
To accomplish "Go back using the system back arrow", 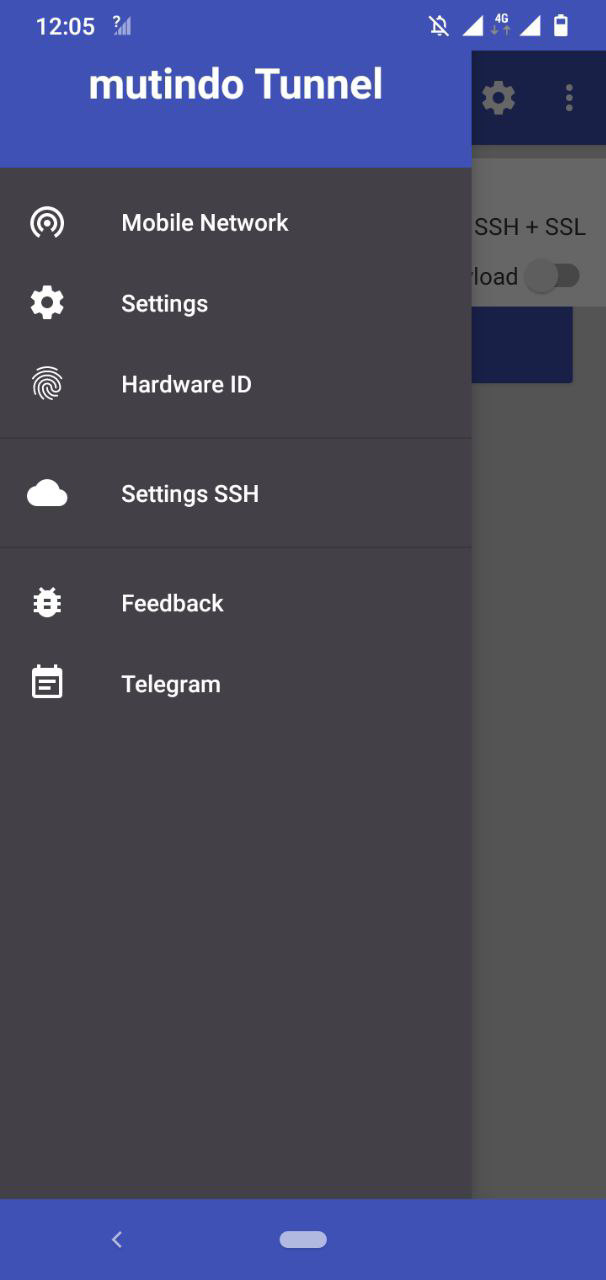I will coord(117,1240).
